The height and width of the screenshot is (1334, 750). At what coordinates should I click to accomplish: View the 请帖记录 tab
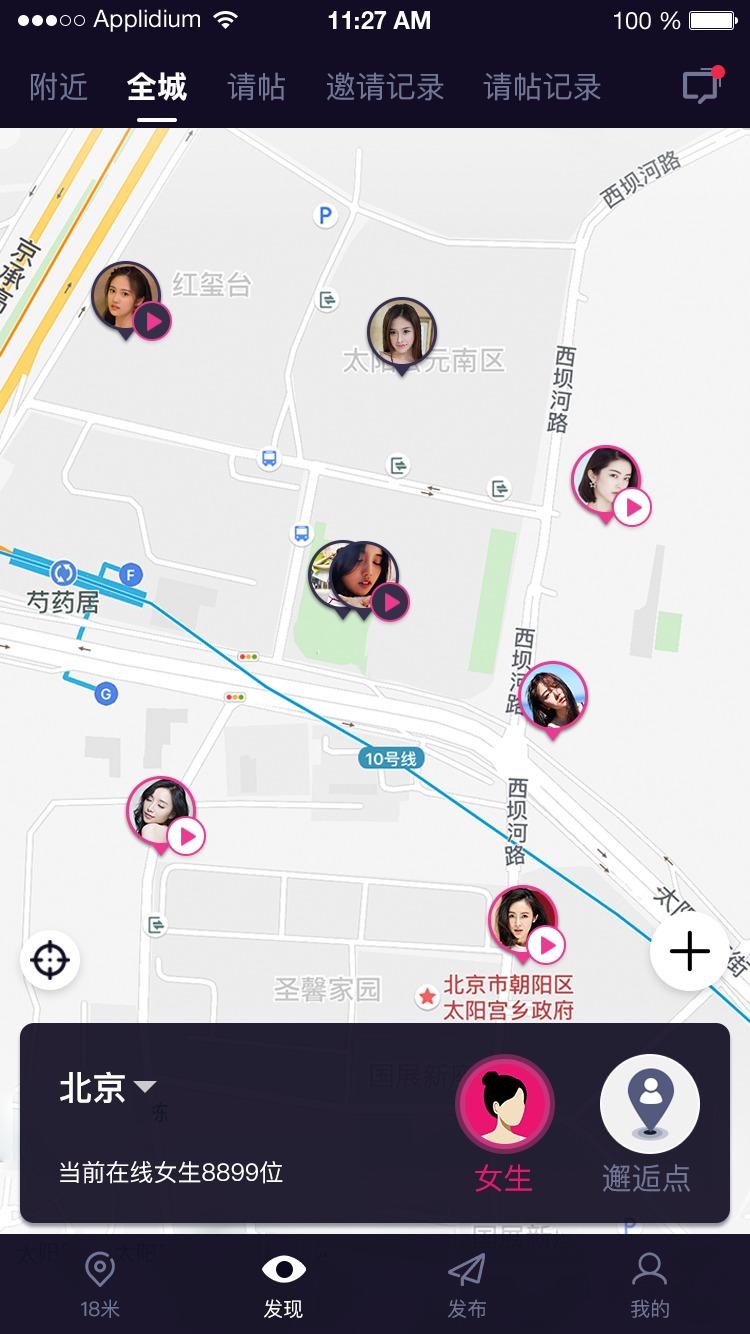[542, 87]
